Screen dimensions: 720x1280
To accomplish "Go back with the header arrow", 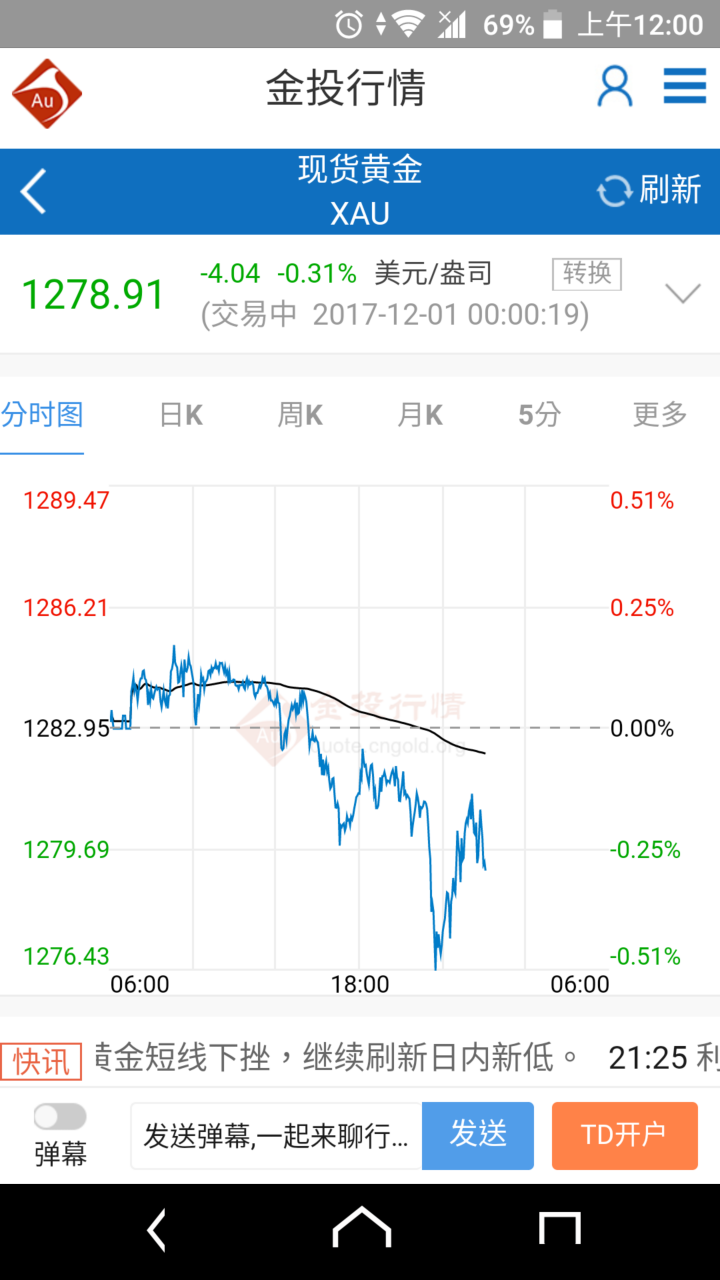I will click(34, 191).
